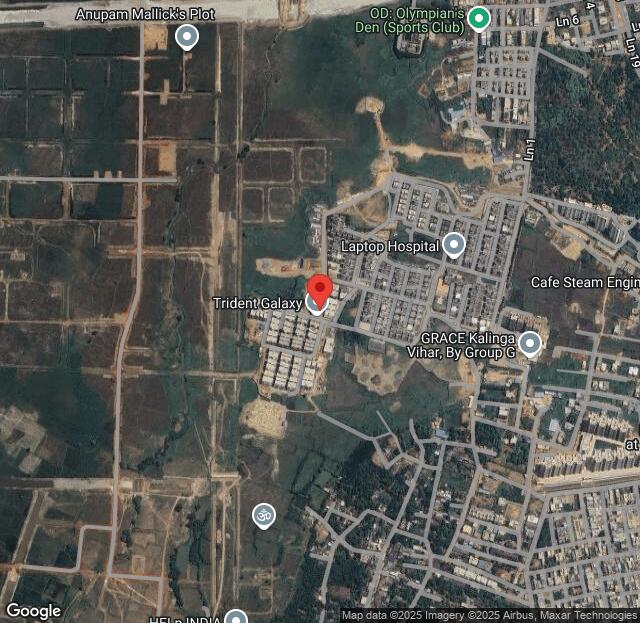This screenshot has height=623, width=640.
Task: Open GRACE Kalinga Vihar By Group G marker
Action: pyautogui.click(x=530, y=344)
